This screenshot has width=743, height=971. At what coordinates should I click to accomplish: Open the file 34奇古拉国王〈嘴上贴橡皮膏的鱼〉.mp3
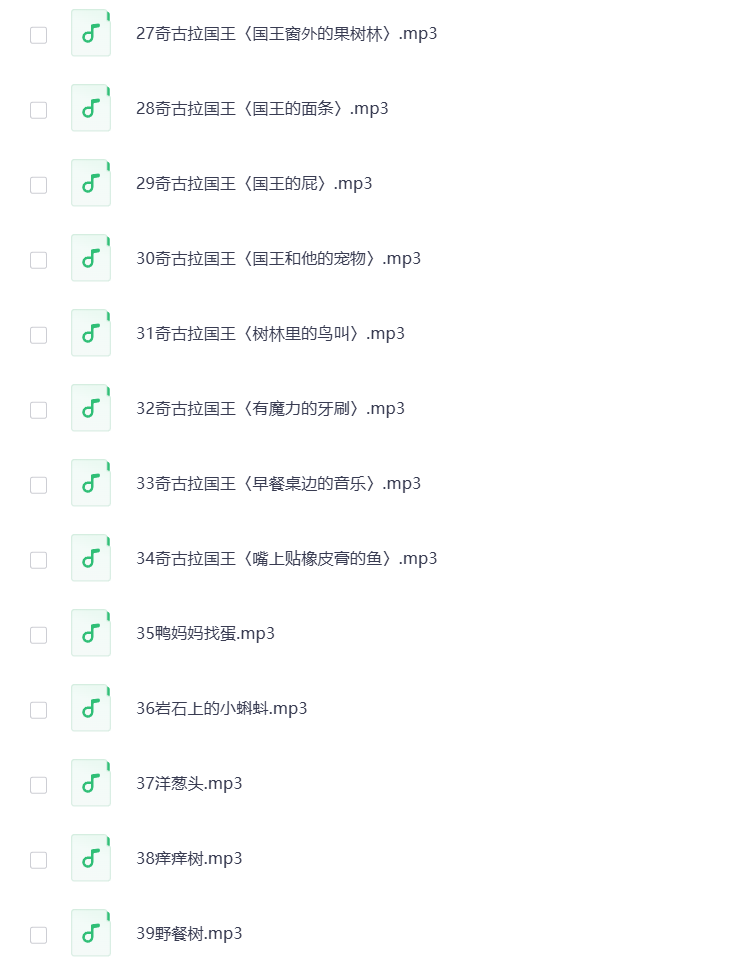click(284, 558)
